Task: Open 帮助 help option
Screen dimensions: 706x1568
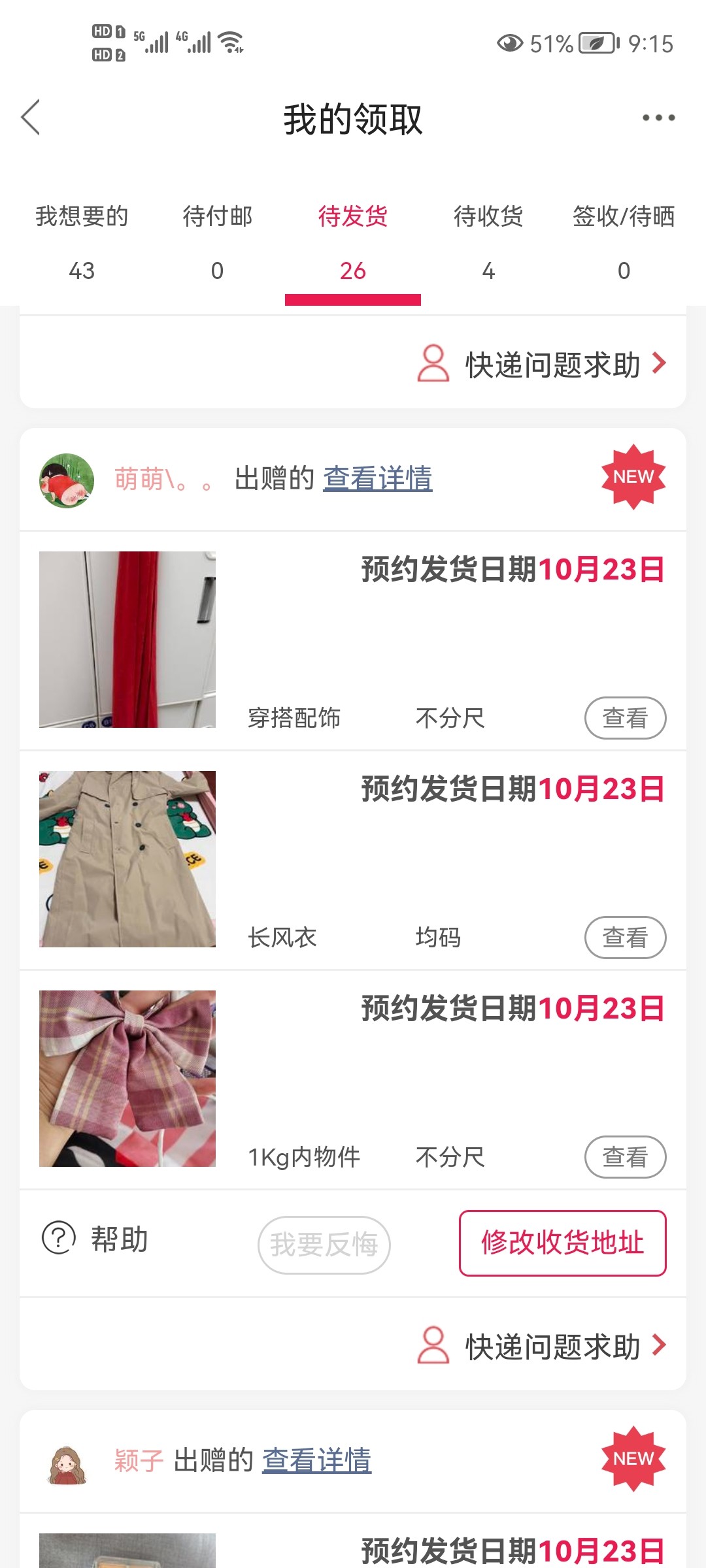Action: [x=95, y=1239]
